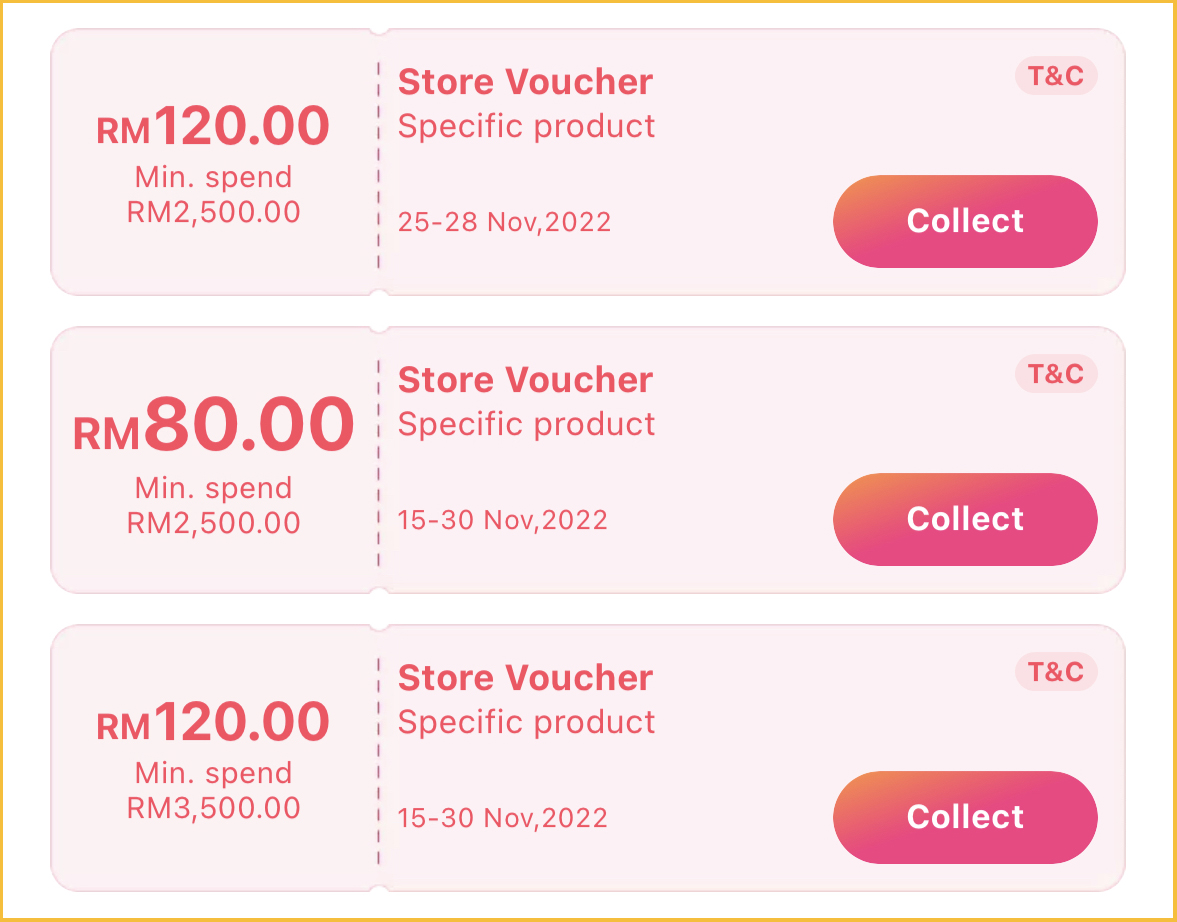This screenshot has height=922, width=1177.
Task: Show T&C for the RM3,500 min. spend voucher
Action: [1056, 672]
